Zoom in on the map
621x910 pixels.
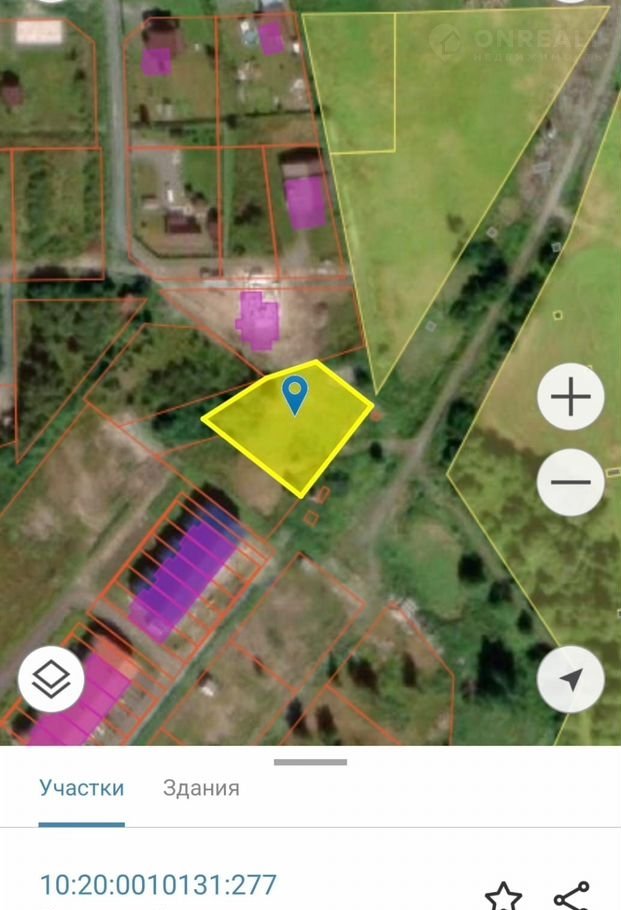571,398
